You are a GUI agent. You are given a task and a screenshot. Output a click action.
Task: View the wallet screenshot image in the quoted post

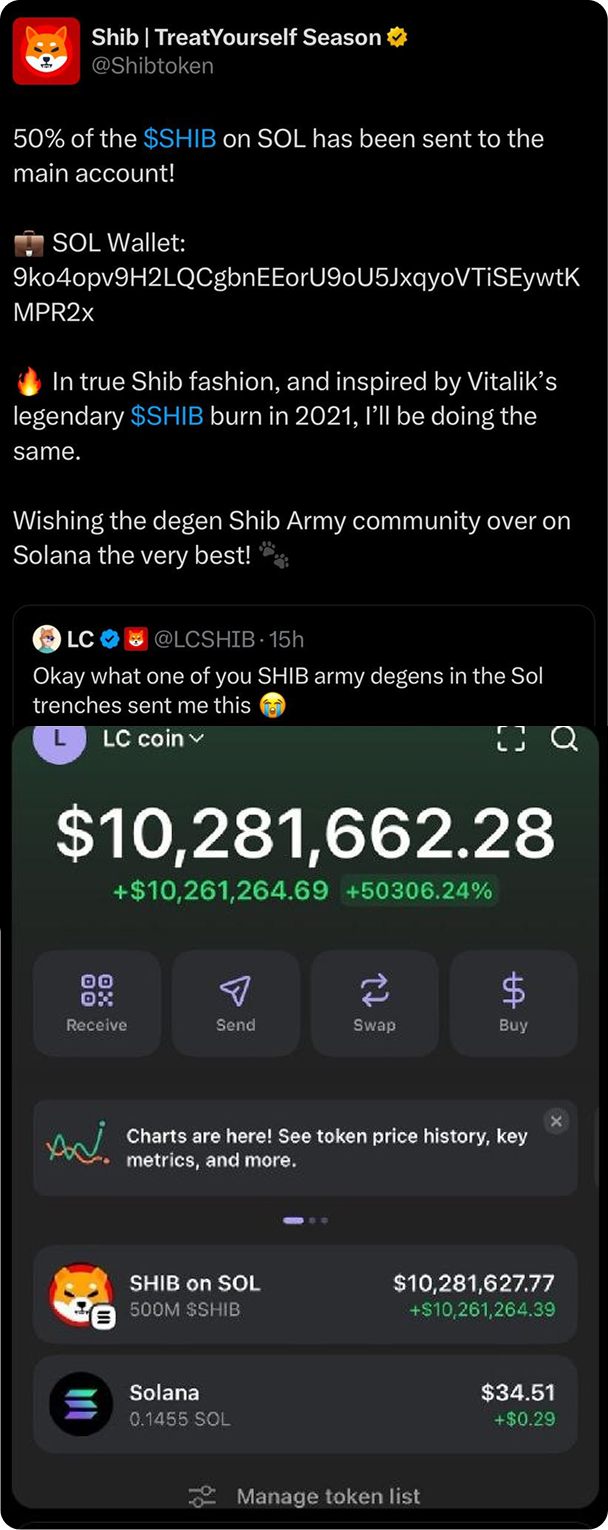pyautogui.click(x=304, y=1110)
